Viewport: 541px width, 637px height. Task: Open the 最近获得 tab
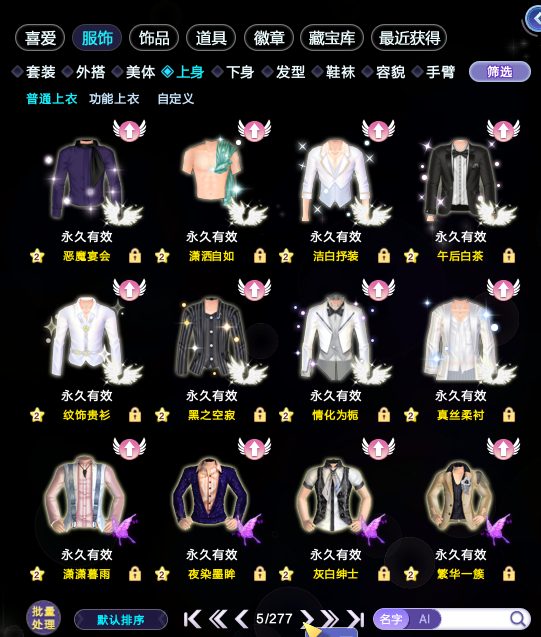tap(409, 38)
